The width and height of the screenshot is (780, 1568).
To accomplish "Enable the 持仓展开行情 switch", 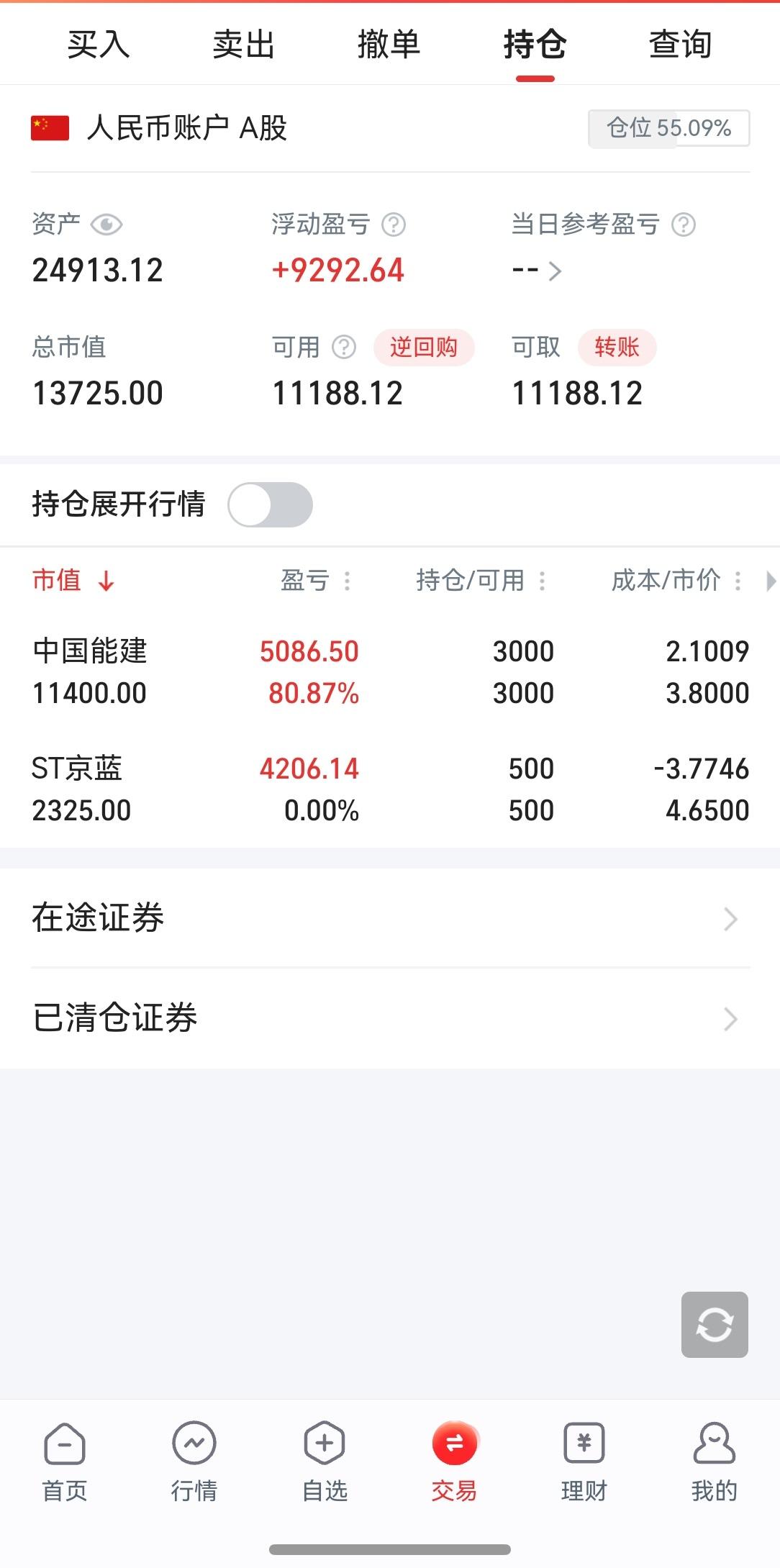I will (x=271, y=506).
